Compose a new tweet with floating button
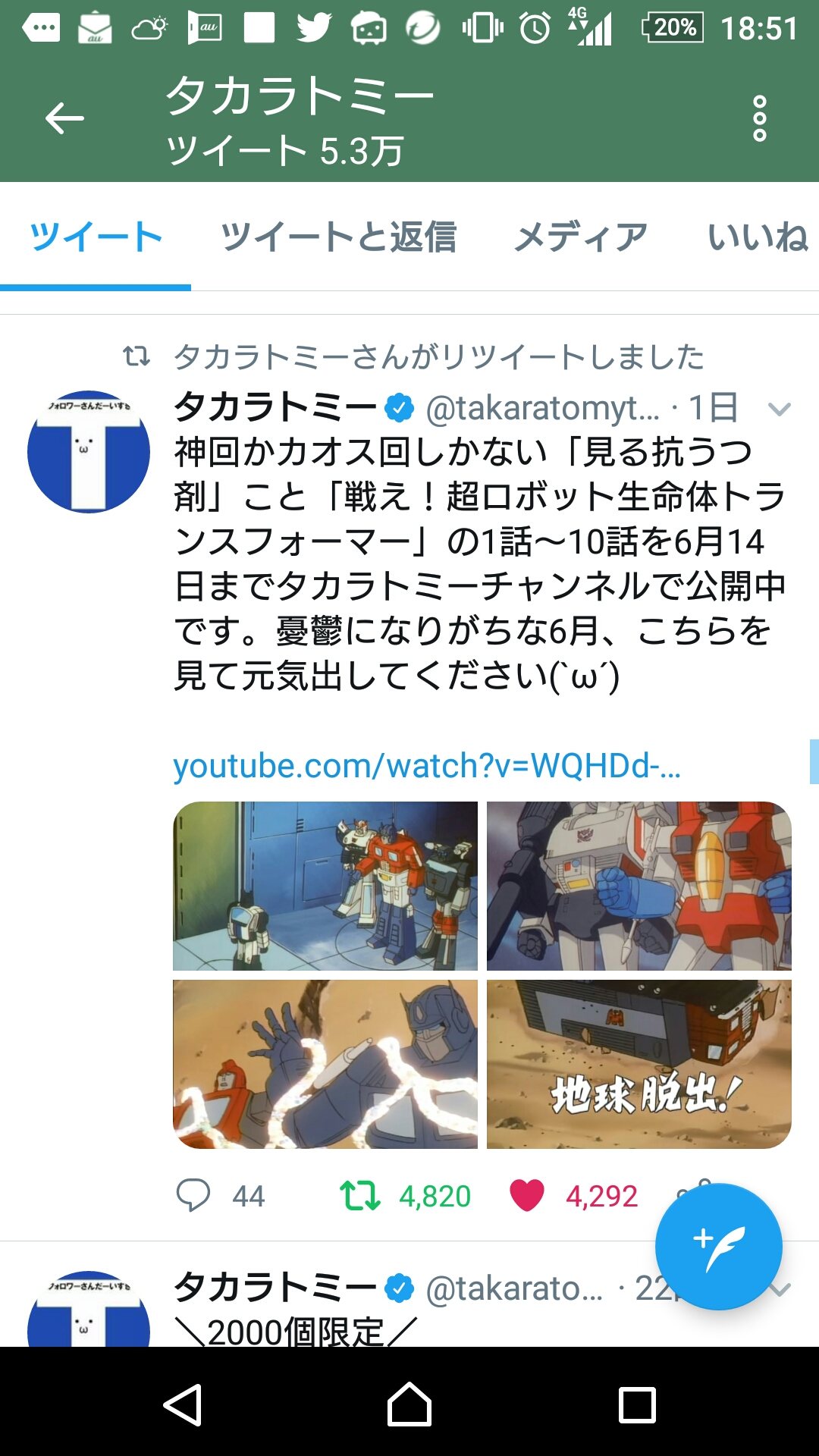 point(717,1247)
